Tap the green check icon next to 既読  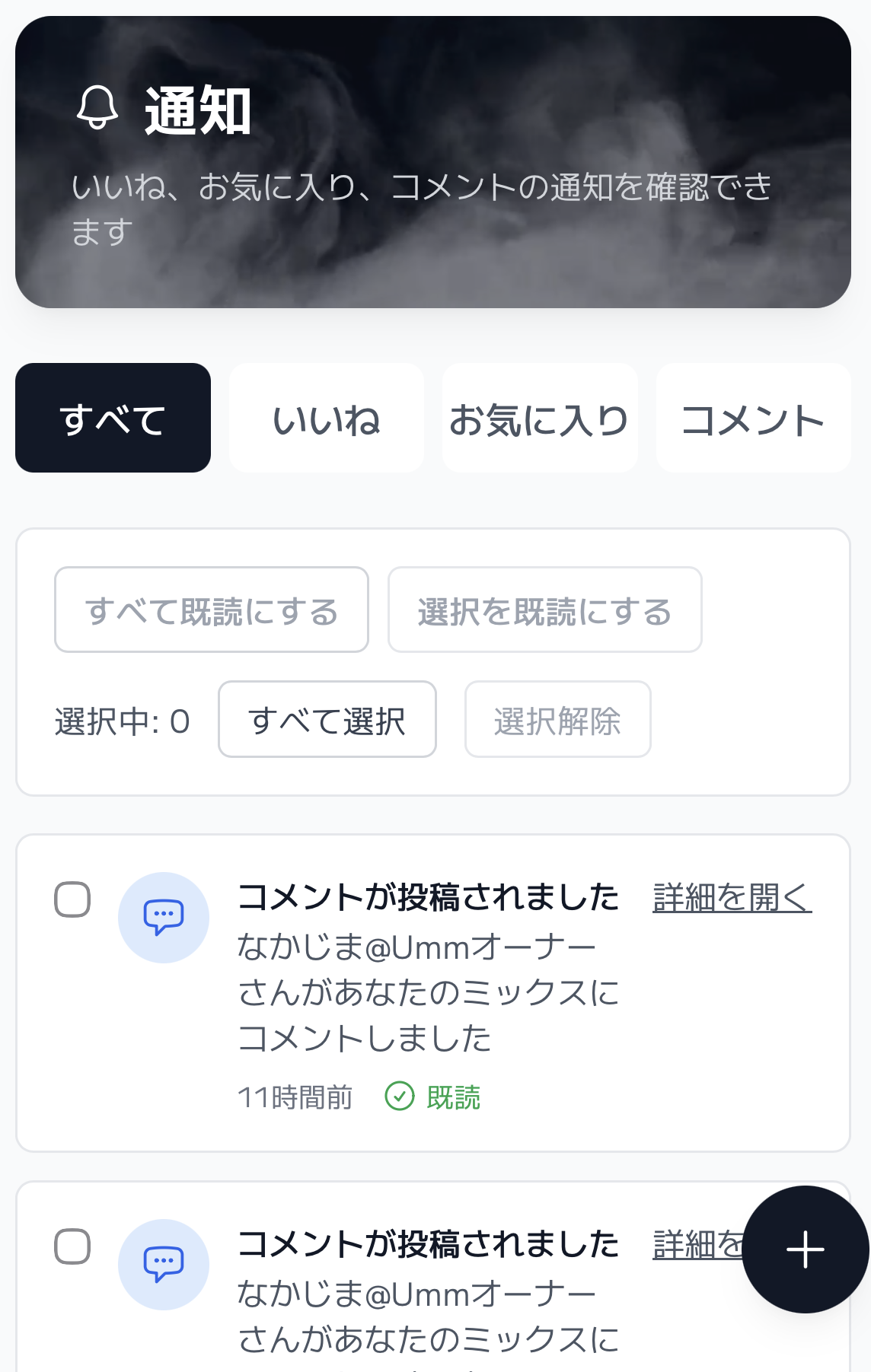[399, 1097]
